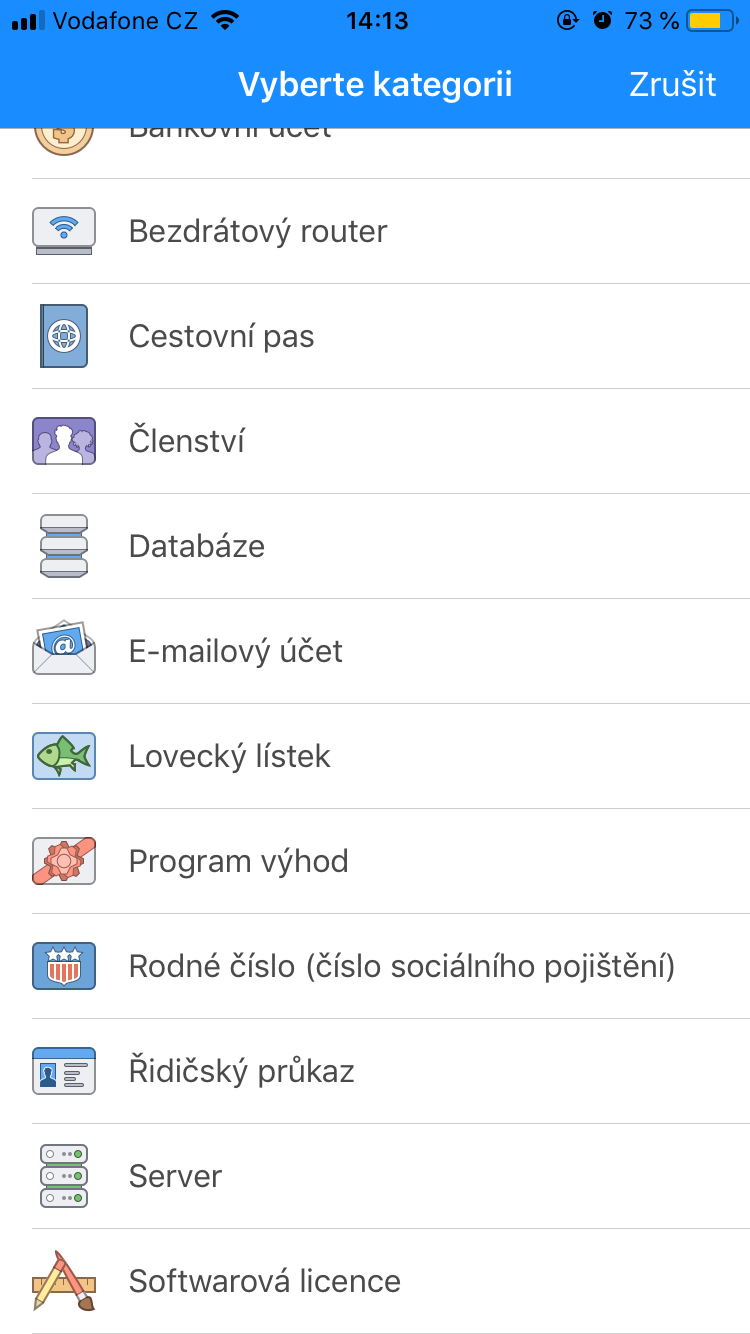Choose the Cestovní pas category

click(375, 337)
